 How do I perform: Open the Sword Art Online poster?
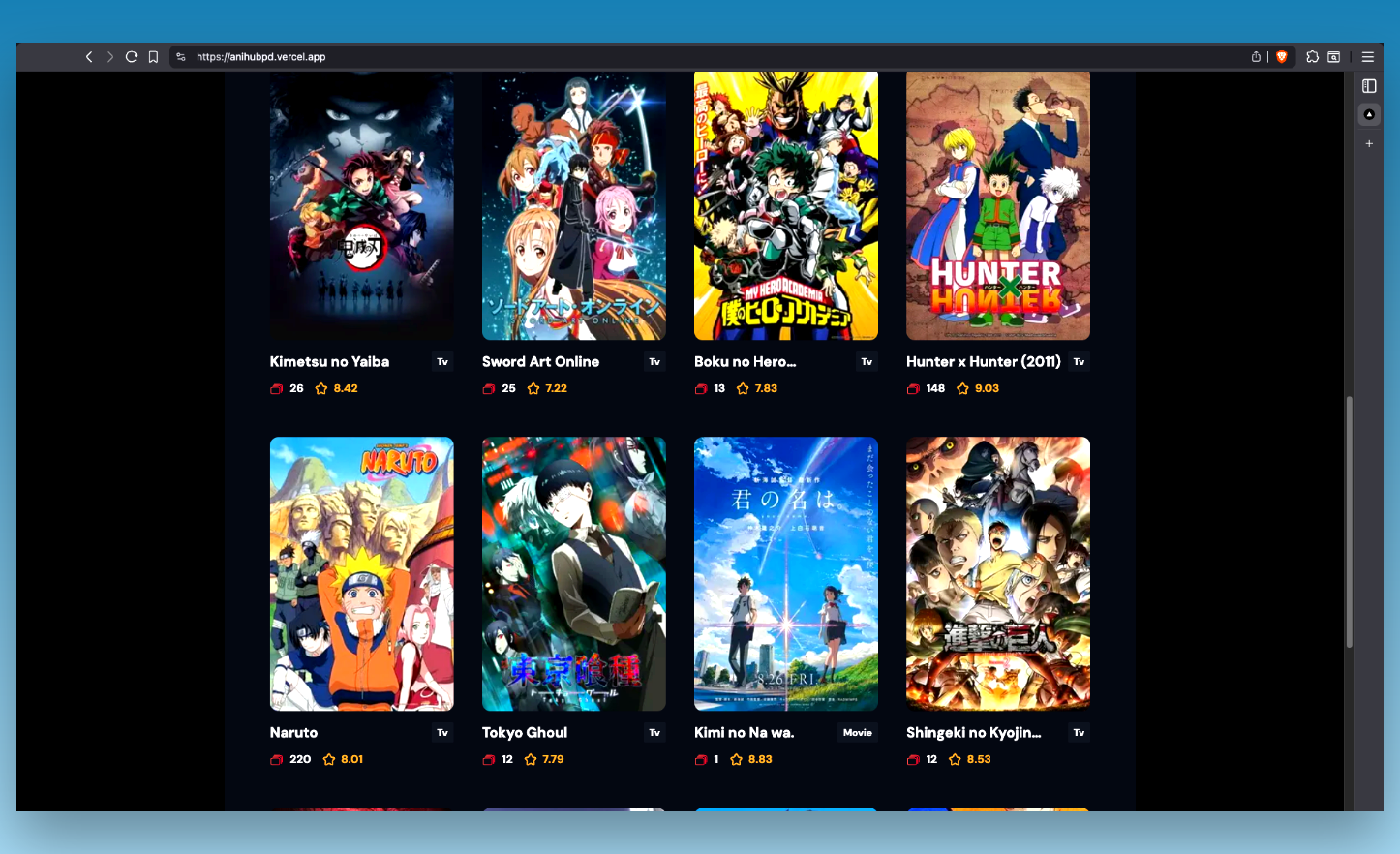point(573,205)
